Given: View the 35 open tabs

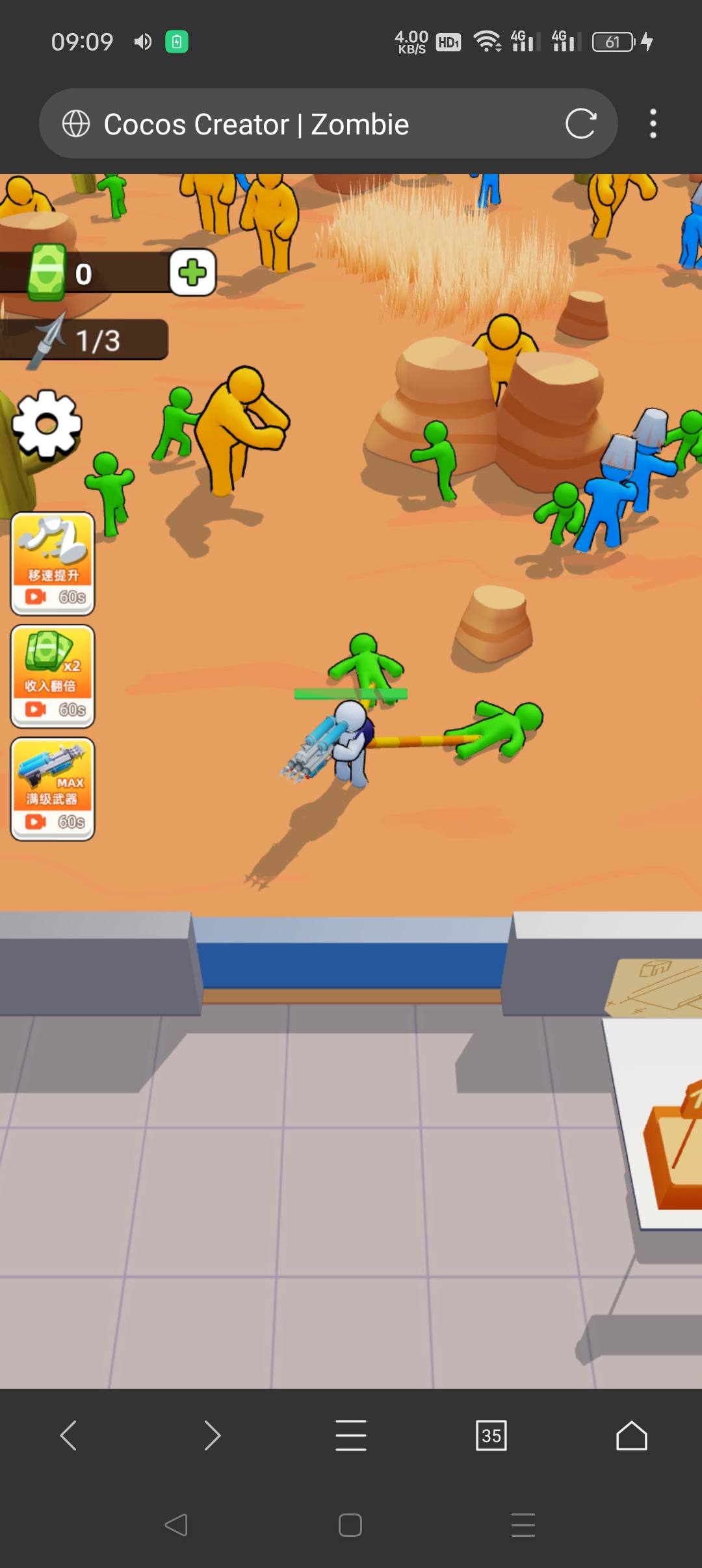Looking at the screenshot, I should pyautogui.click(x=491, y=1435).
